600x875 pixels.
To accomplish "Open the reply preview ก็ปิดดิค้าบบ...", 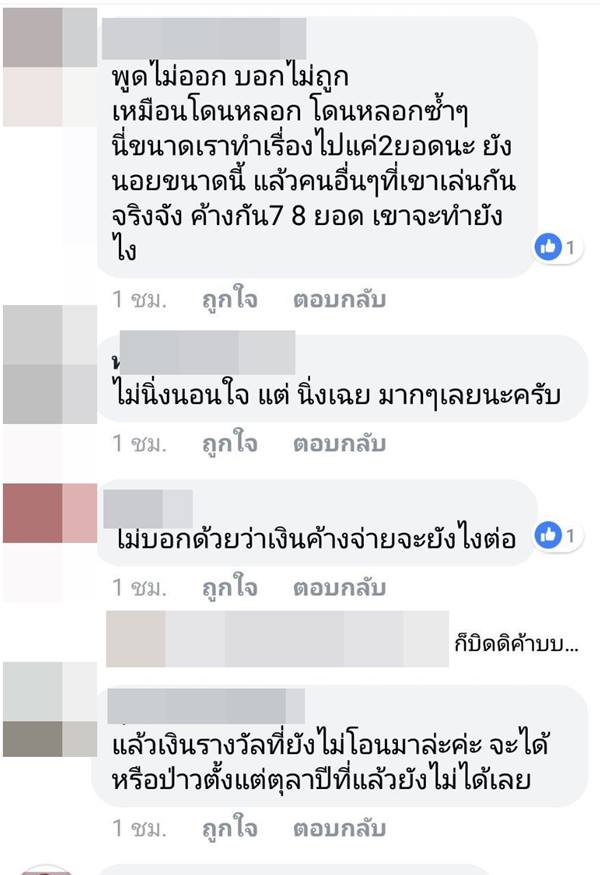I will click(514, 647).
